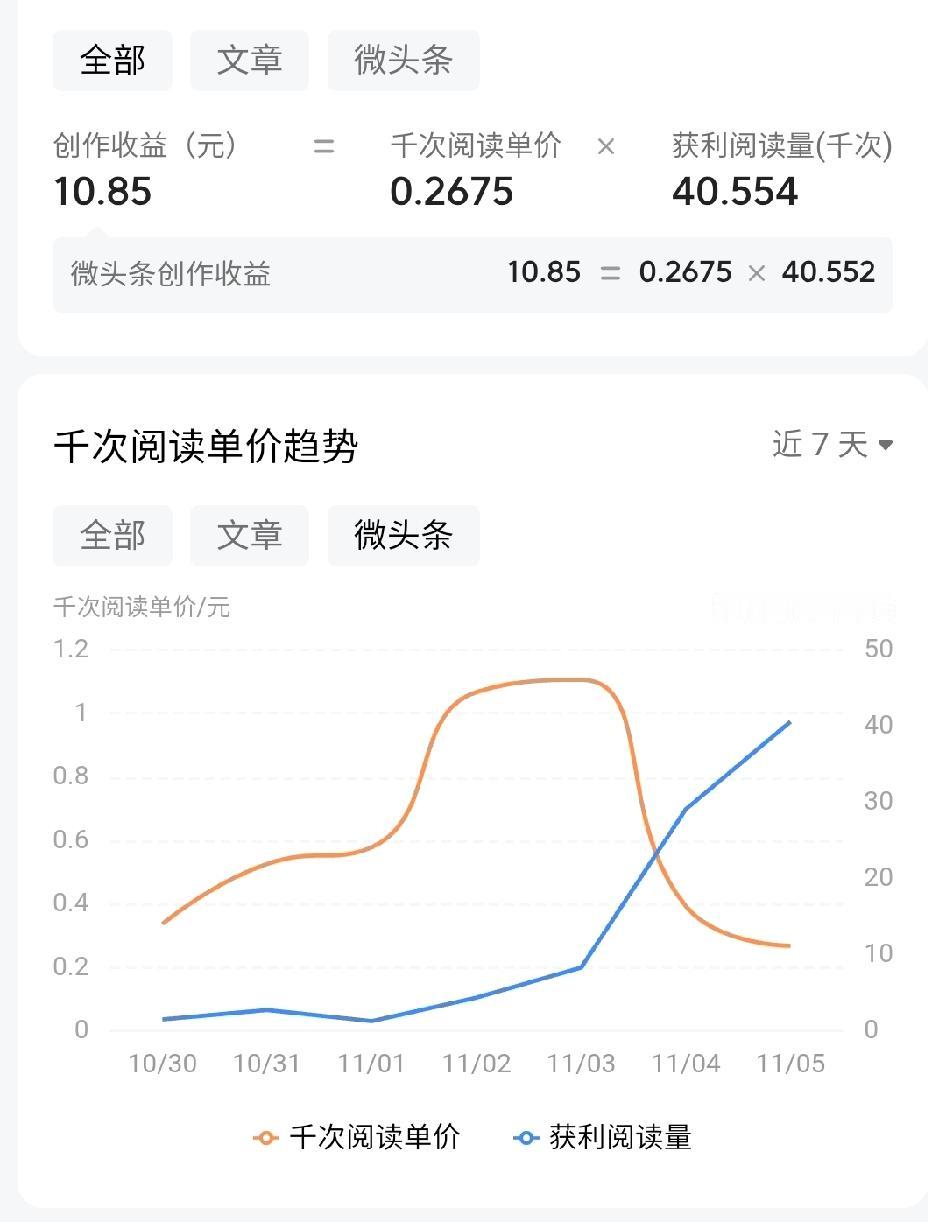Click the 微头条 filter button at the top

click(403, 60)
